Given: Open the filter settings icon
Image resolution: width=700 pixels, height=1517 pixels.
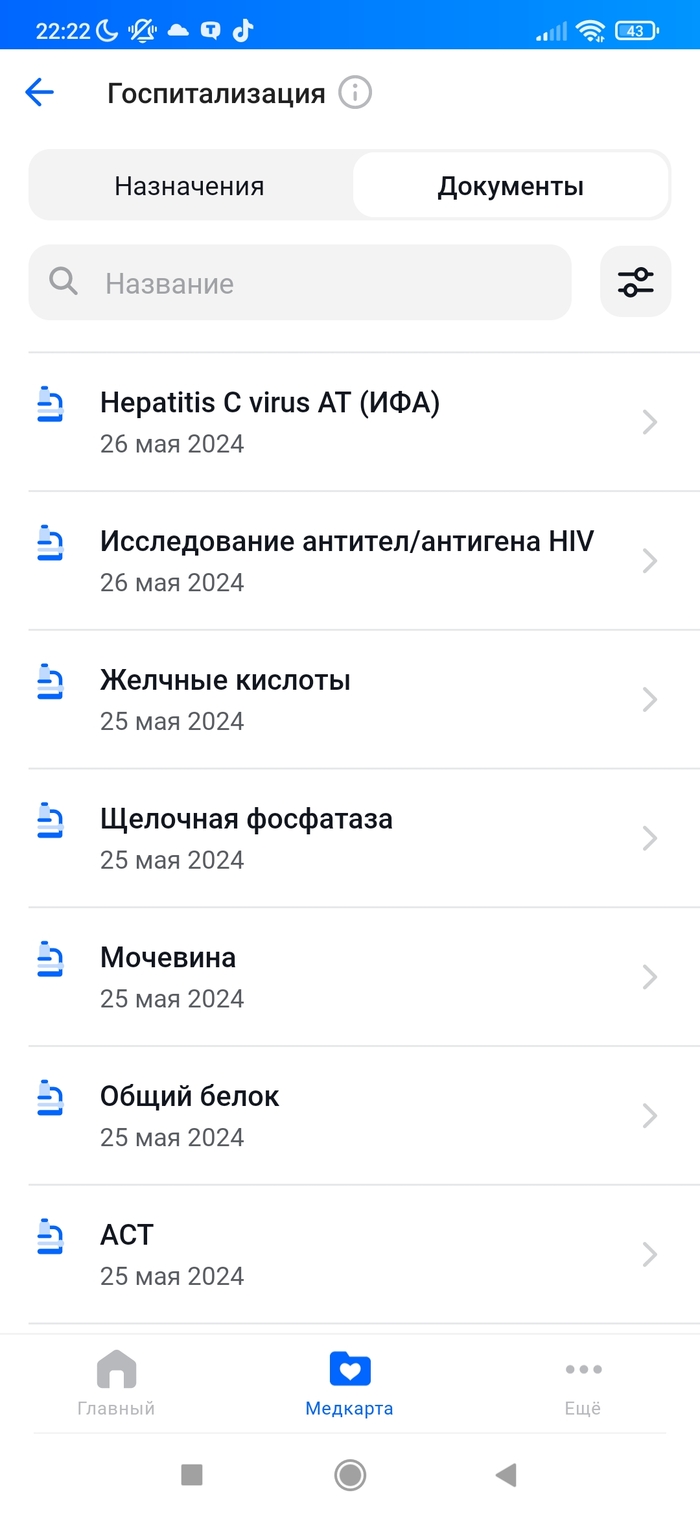Looking at the screenshot, I should click(x=635, y=282).
